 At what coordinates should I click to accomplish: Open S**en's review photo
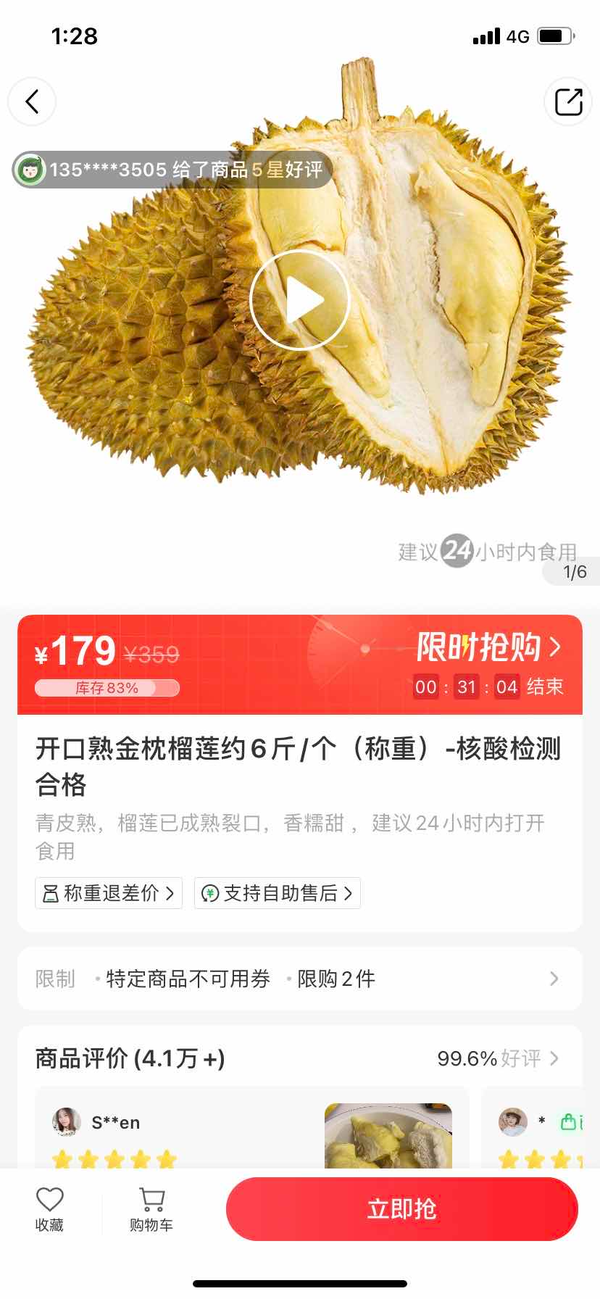[x=388, y=1136]
